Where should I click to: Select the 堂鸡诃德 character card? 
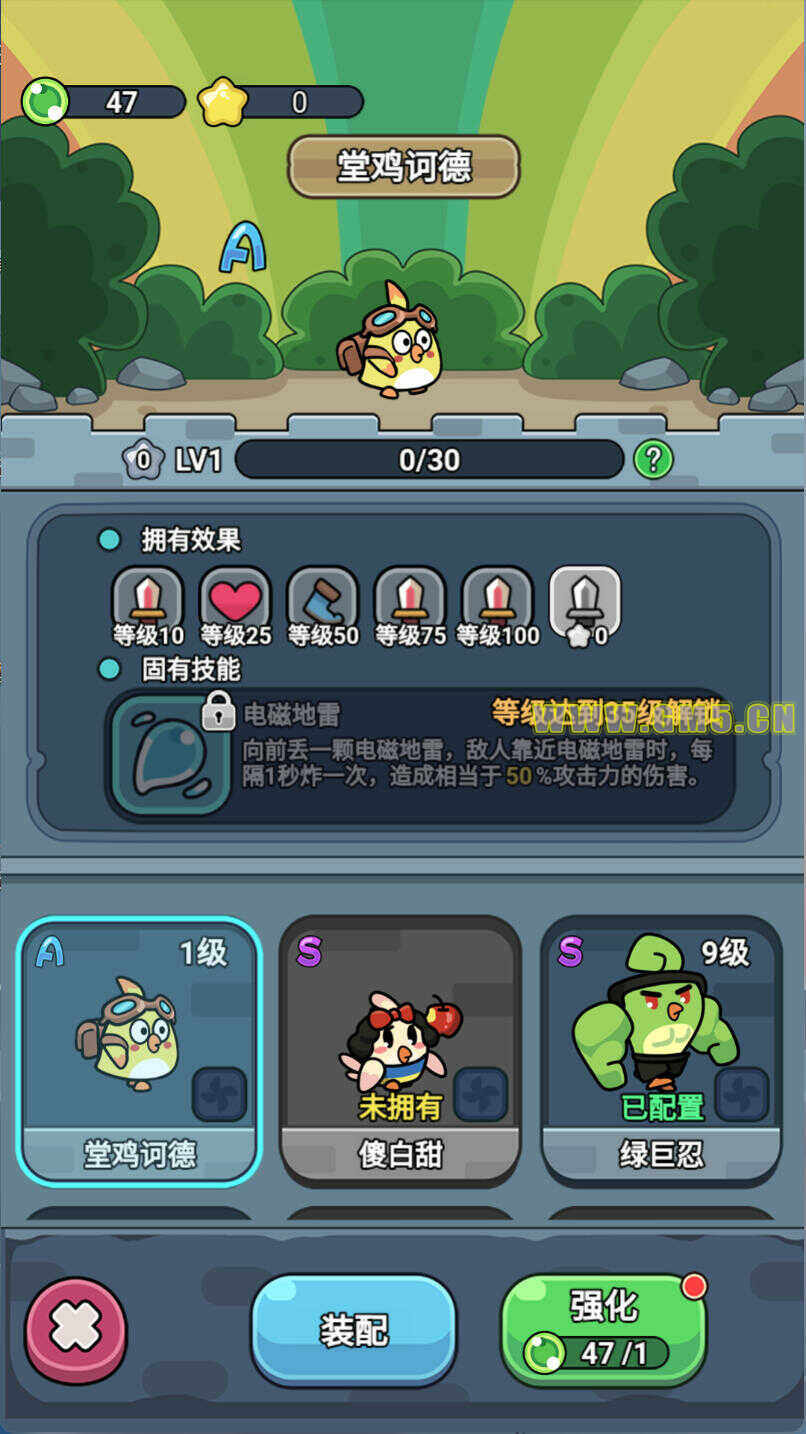(139, 1050)
